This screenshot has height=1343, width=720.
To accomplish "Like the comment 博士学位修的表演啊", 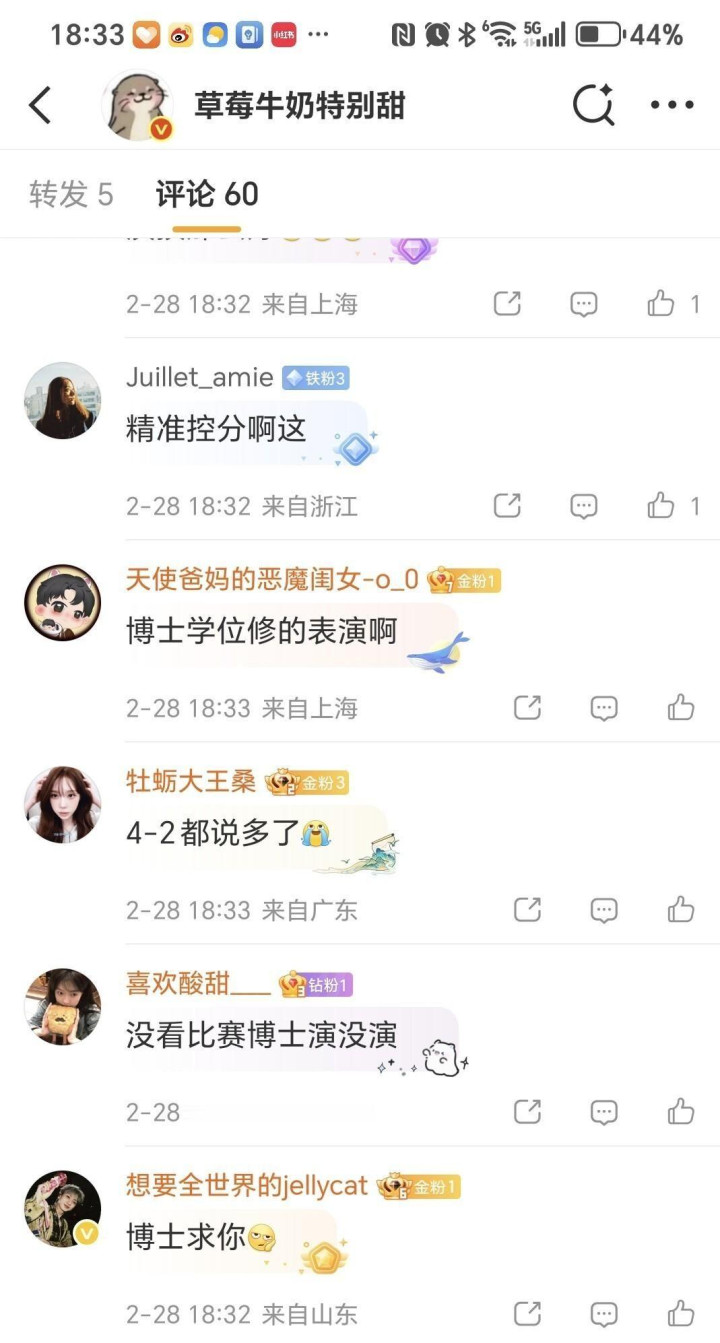I will click(681, 708).
